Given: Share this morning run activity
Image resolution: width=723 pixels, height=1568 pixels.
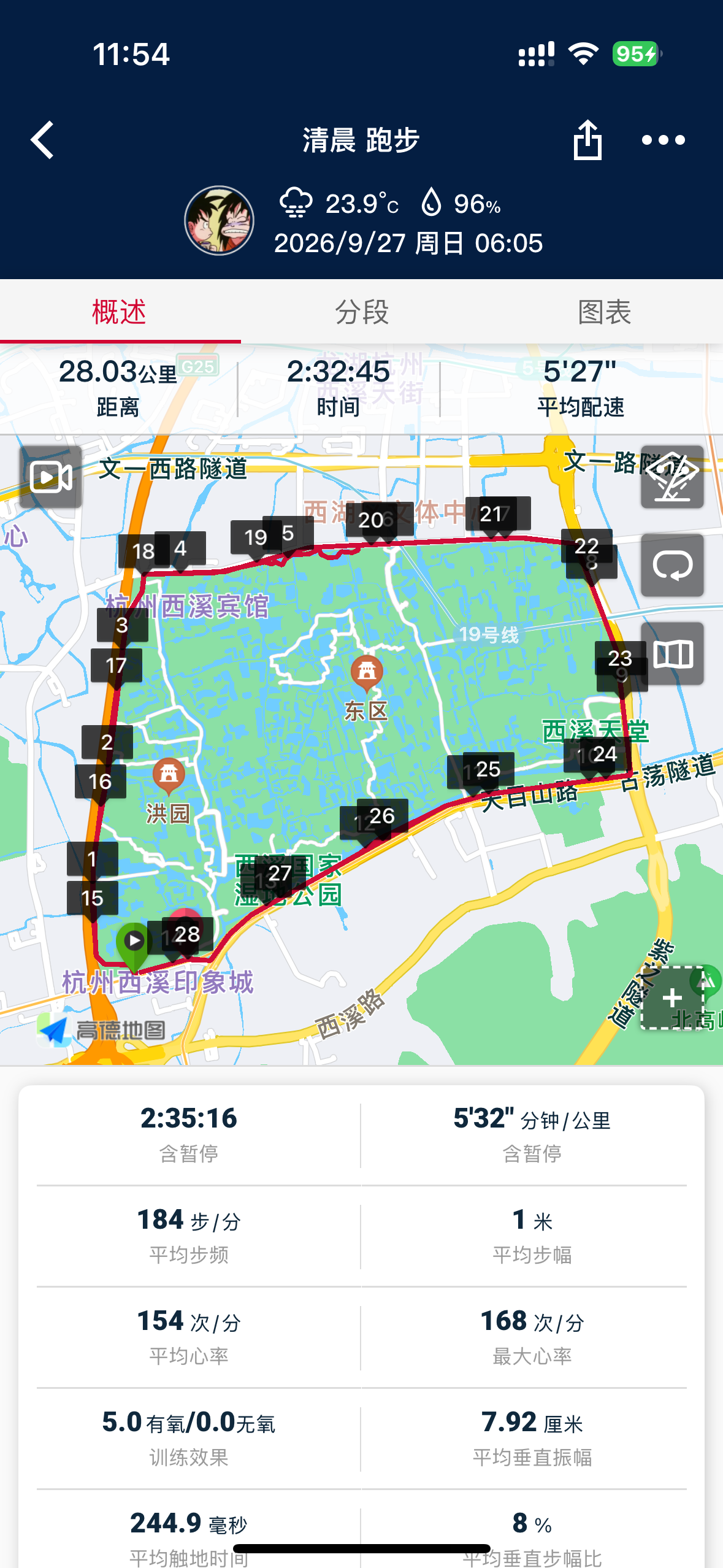Looking at the screenshot, I should (587, 140).
